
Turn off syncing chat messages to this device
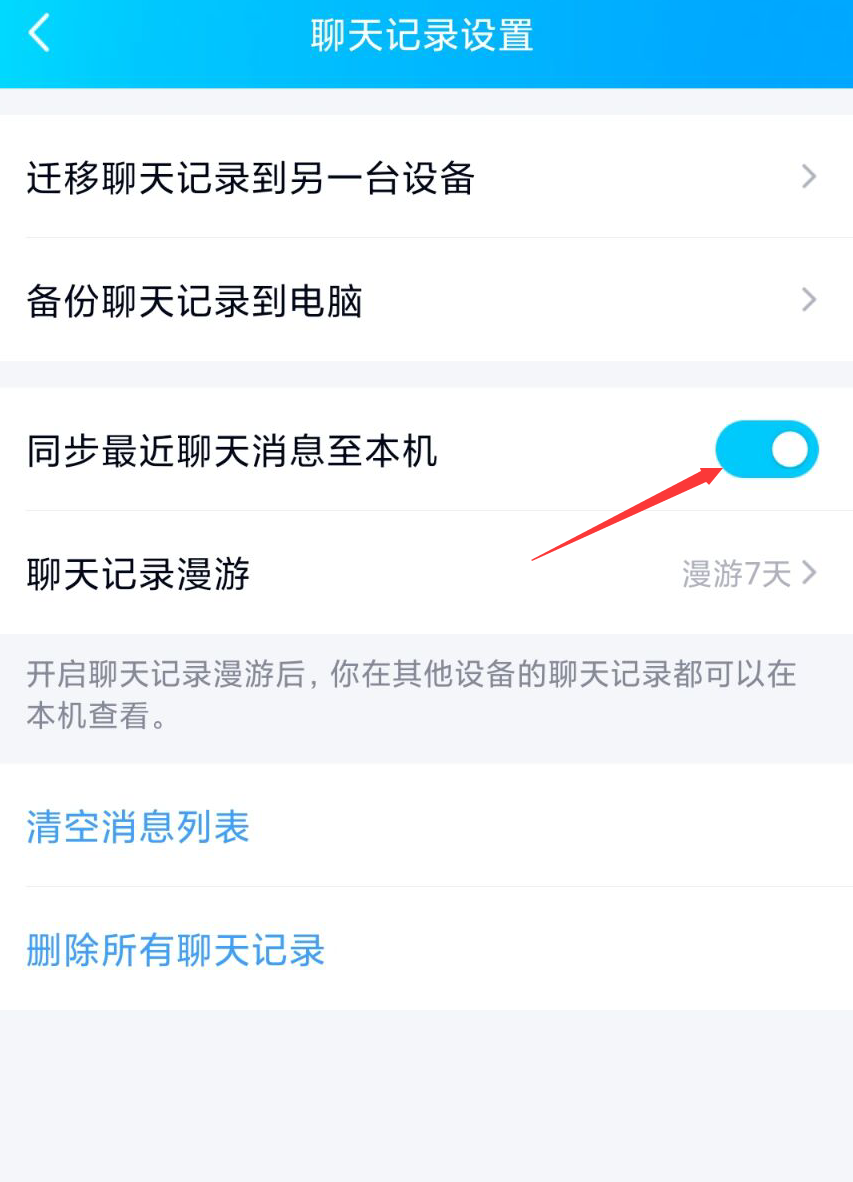click(767, 450)
